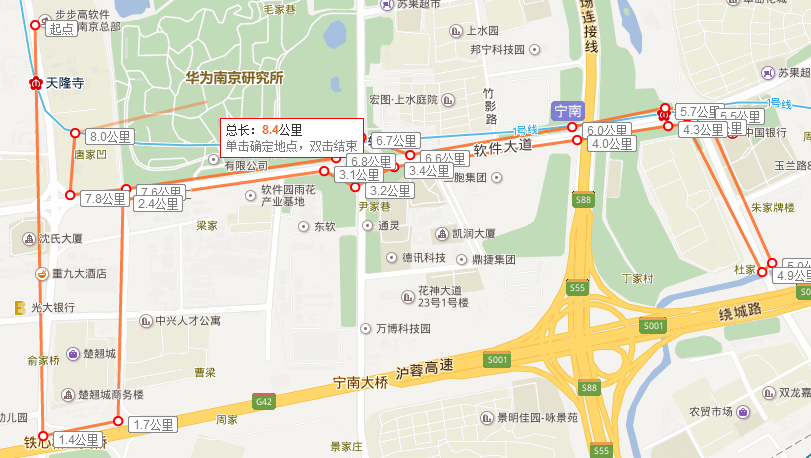811x458 pixels.
Task: Select the 光大银行 bank marker
Action: (x=20, y=307)
